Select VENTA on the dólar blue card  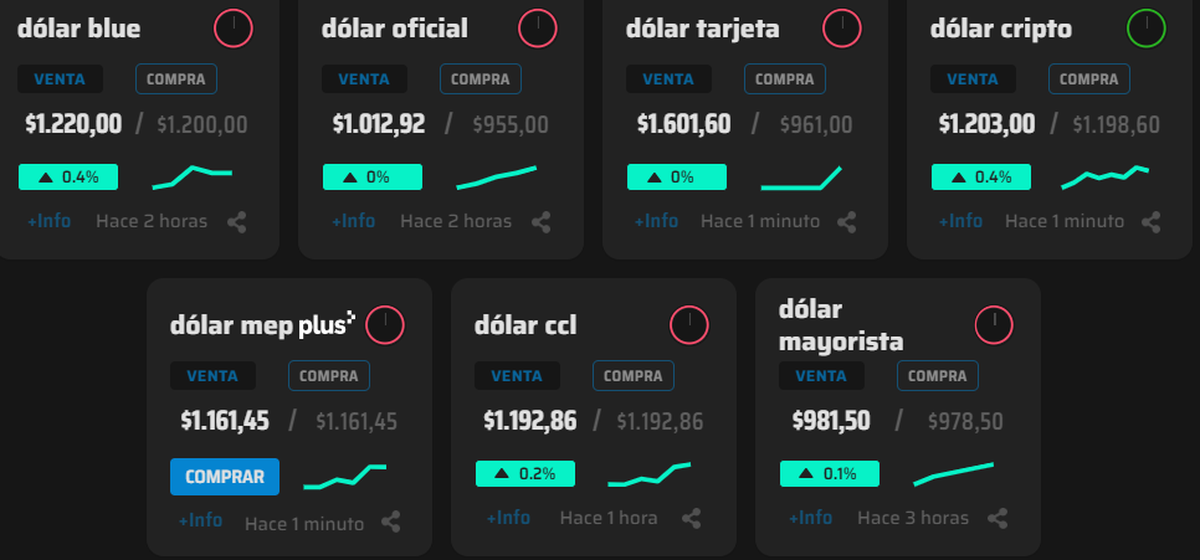[x=60, y=79]
